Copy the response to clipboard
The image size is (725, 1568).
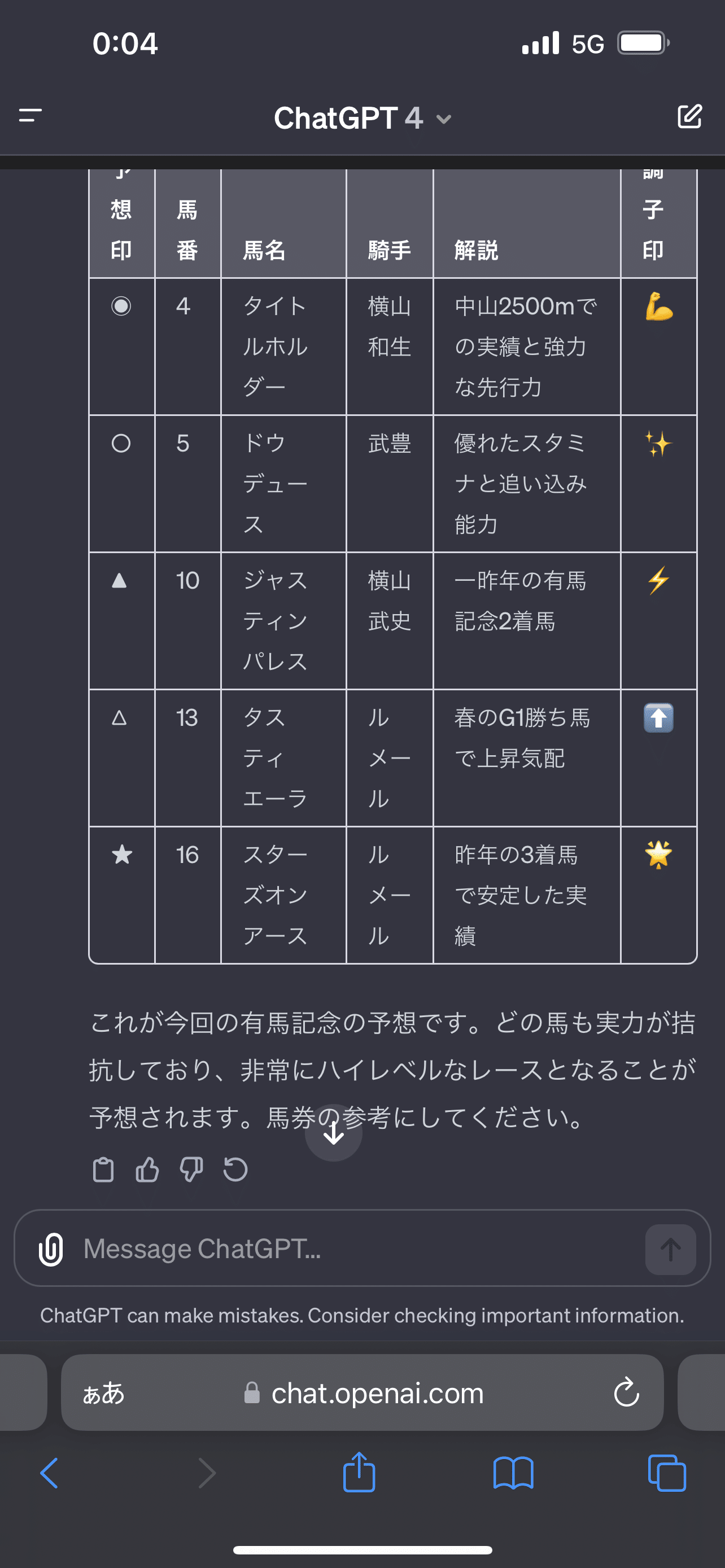103,1170
